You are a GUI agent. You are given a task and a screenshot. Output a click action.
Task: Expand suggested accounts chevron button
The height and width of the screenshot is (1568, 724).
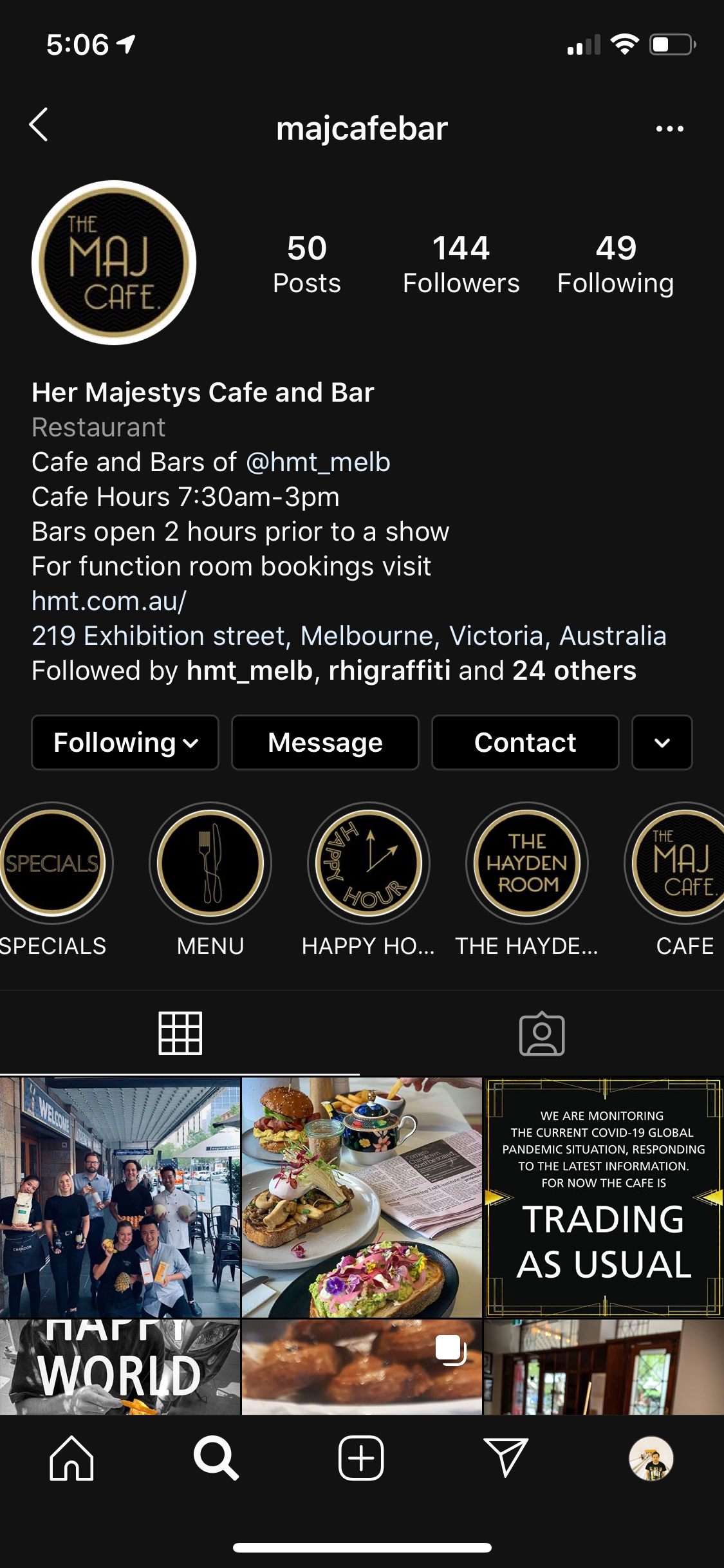[x=662, y=743]
